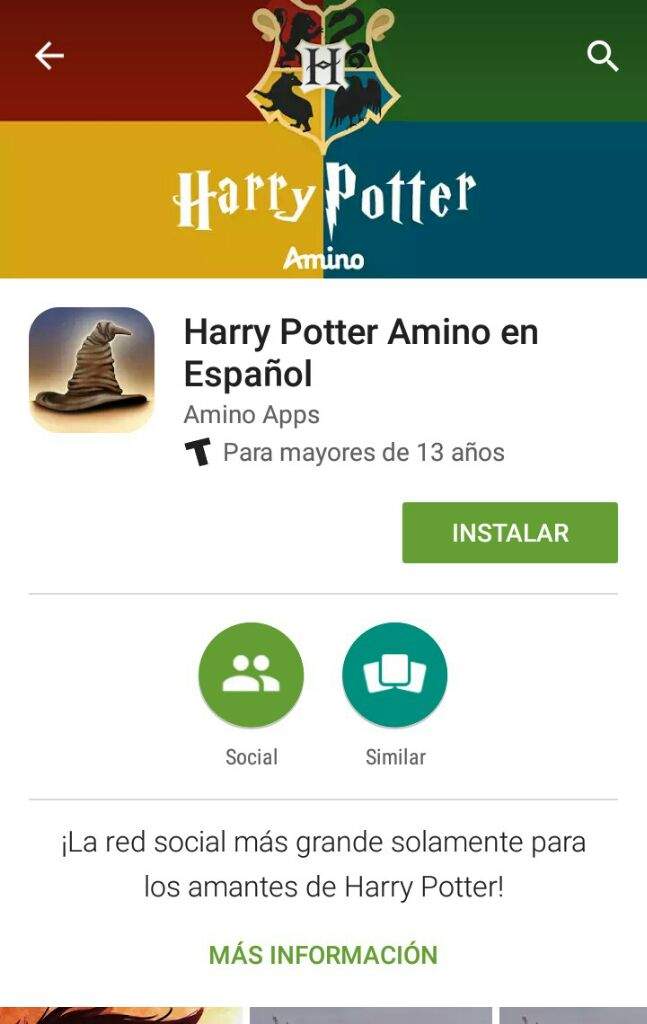Open the Amino Apps developer page
Image resolution: width=647 pixels, height=1024 pixels.
point(251,414)
